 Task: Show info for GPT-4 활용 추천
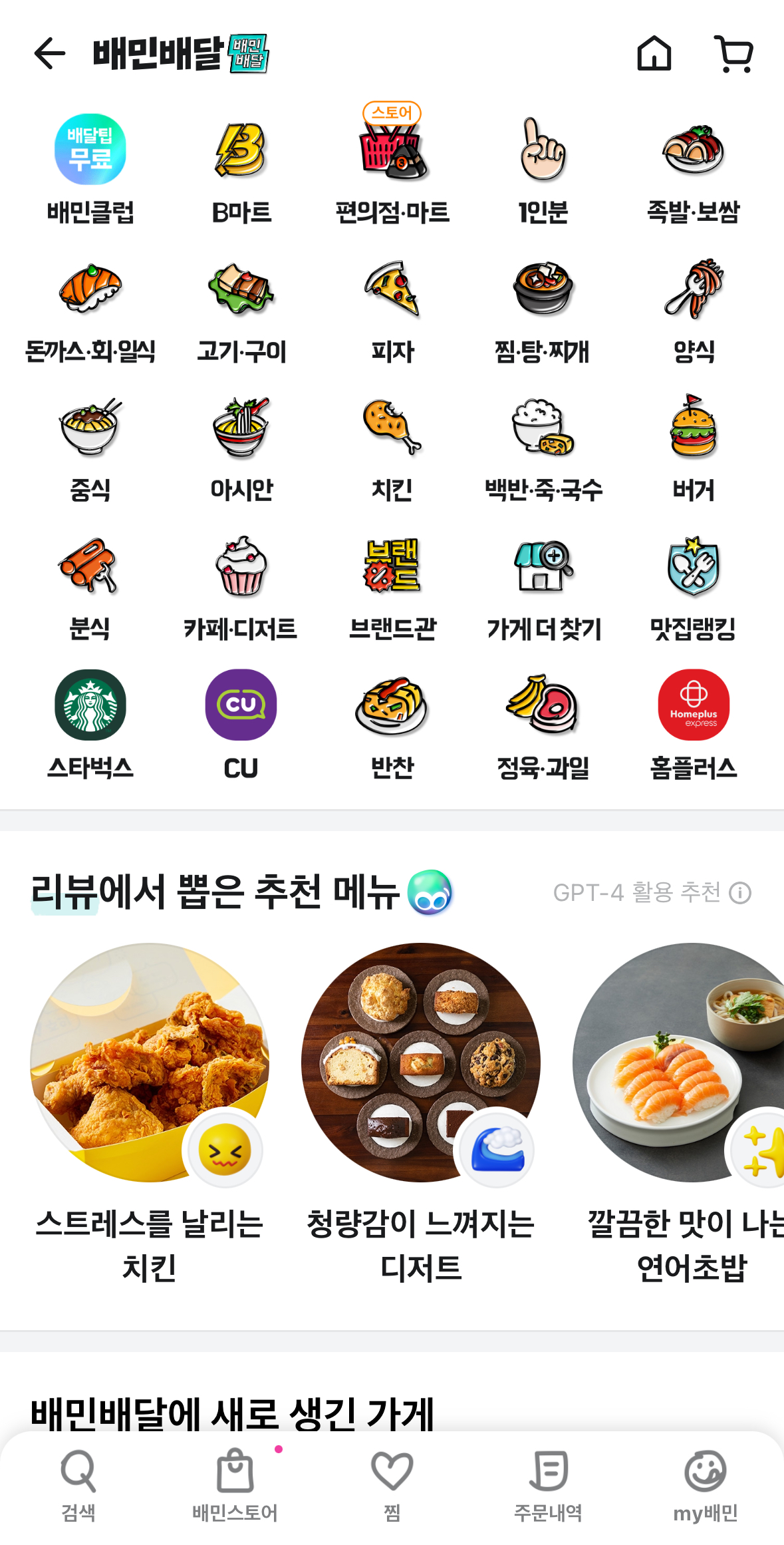pos(740,893)
